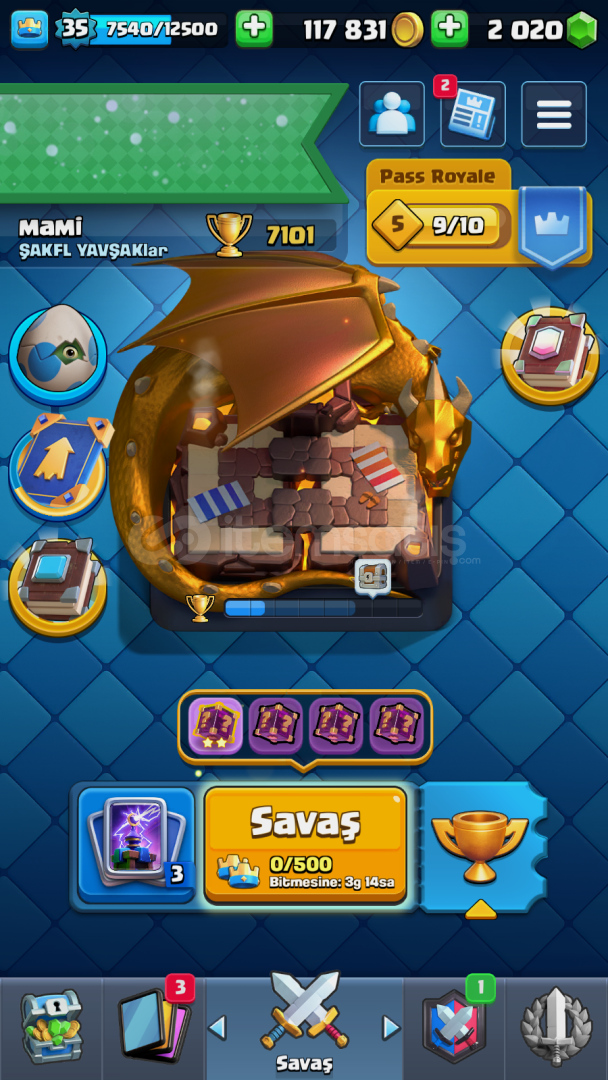608x1080 pixels.
Task: Go to the shop chest tab
Action: pyautogui.click(x=51, y=1027)
